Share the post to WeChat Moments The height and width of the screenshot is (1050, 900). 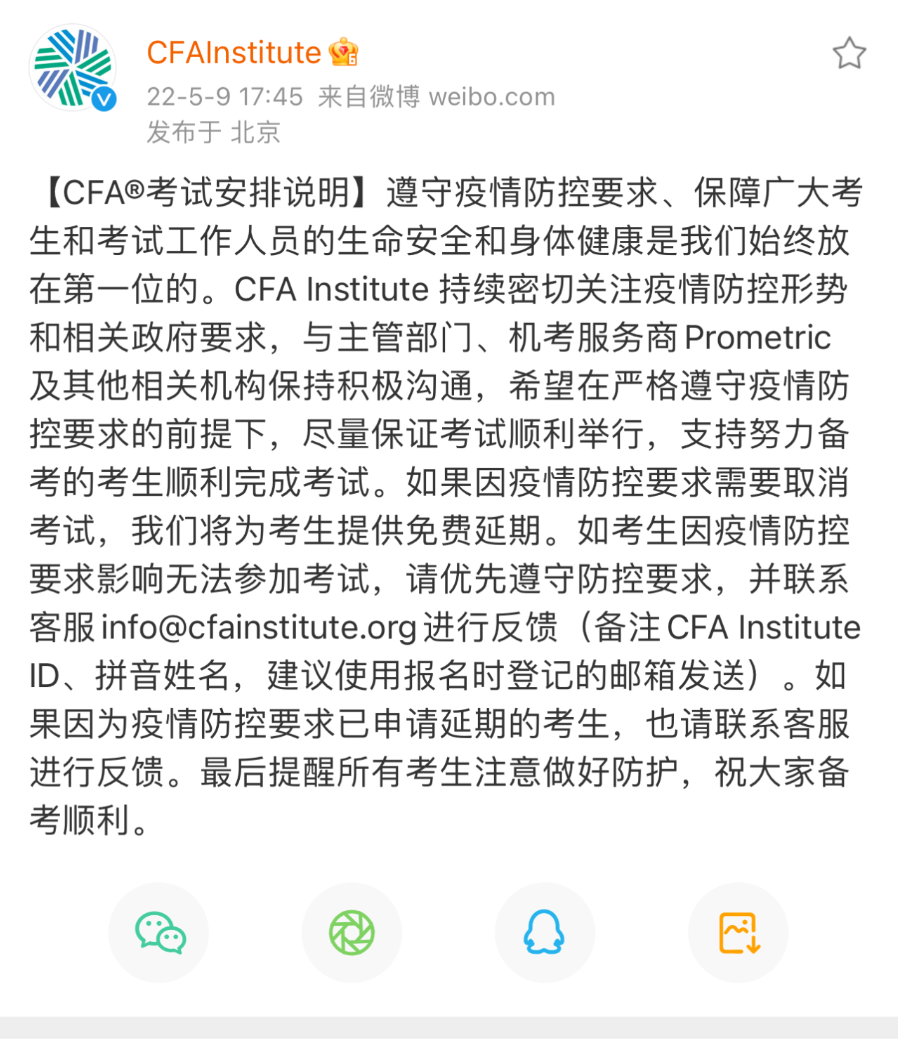pyautogui.click(x=352, y=933)
